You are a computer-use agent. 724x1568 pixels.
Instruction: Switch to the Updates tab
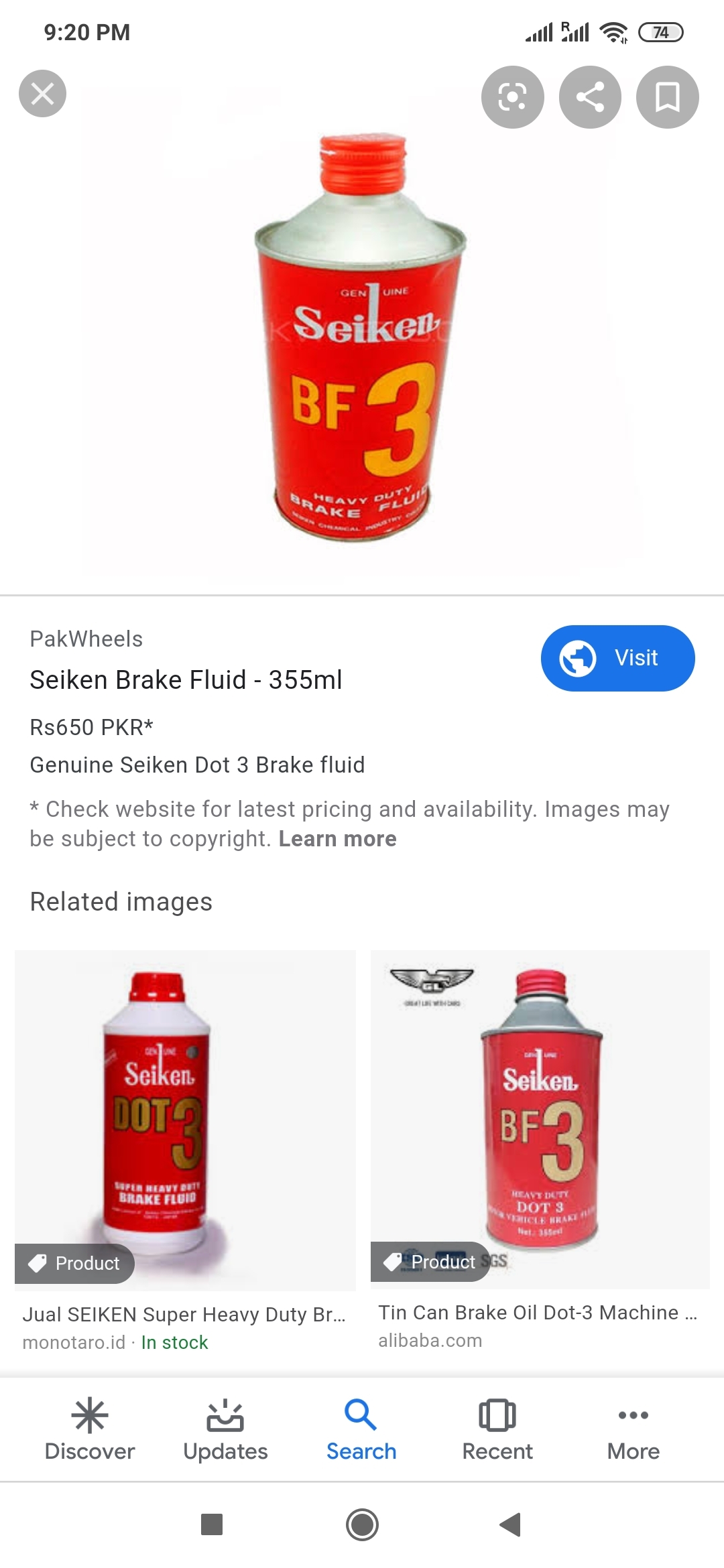tap(225, 1429)
